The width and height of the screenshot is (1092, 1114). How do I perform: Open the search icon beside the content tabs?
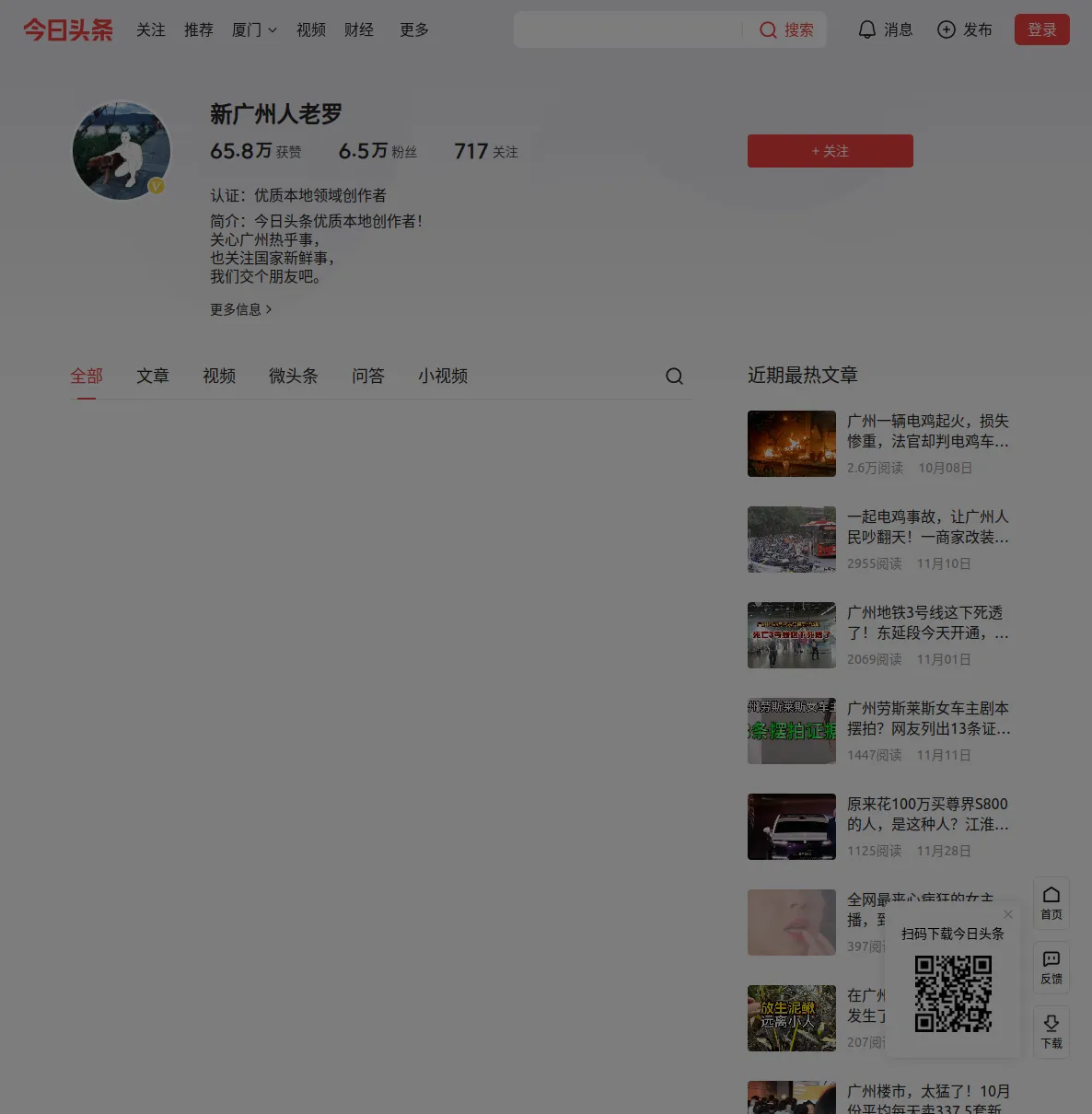674,376
